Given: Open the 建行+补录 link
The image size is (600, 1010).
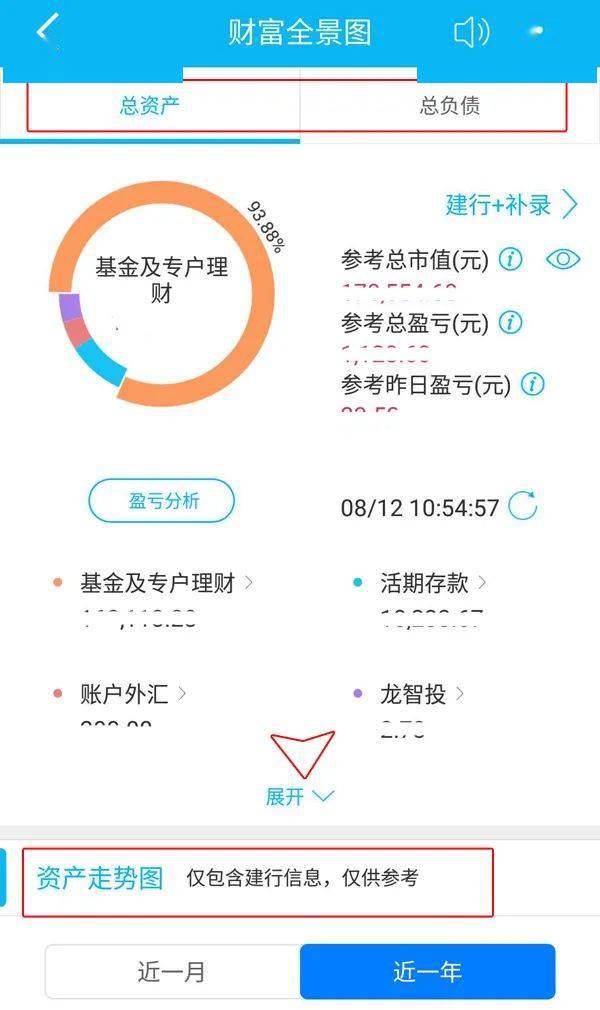Looking at the screenshot, I should coord(511,205).
